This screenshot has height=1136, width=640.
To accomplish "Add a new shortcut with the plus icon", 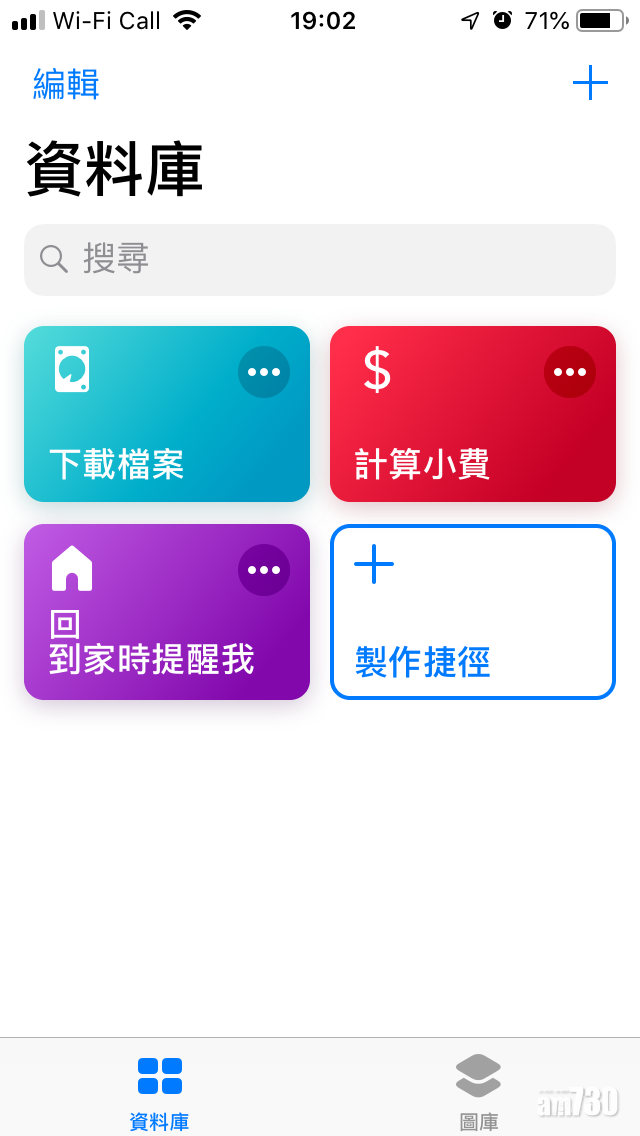I will click(590, 83).
